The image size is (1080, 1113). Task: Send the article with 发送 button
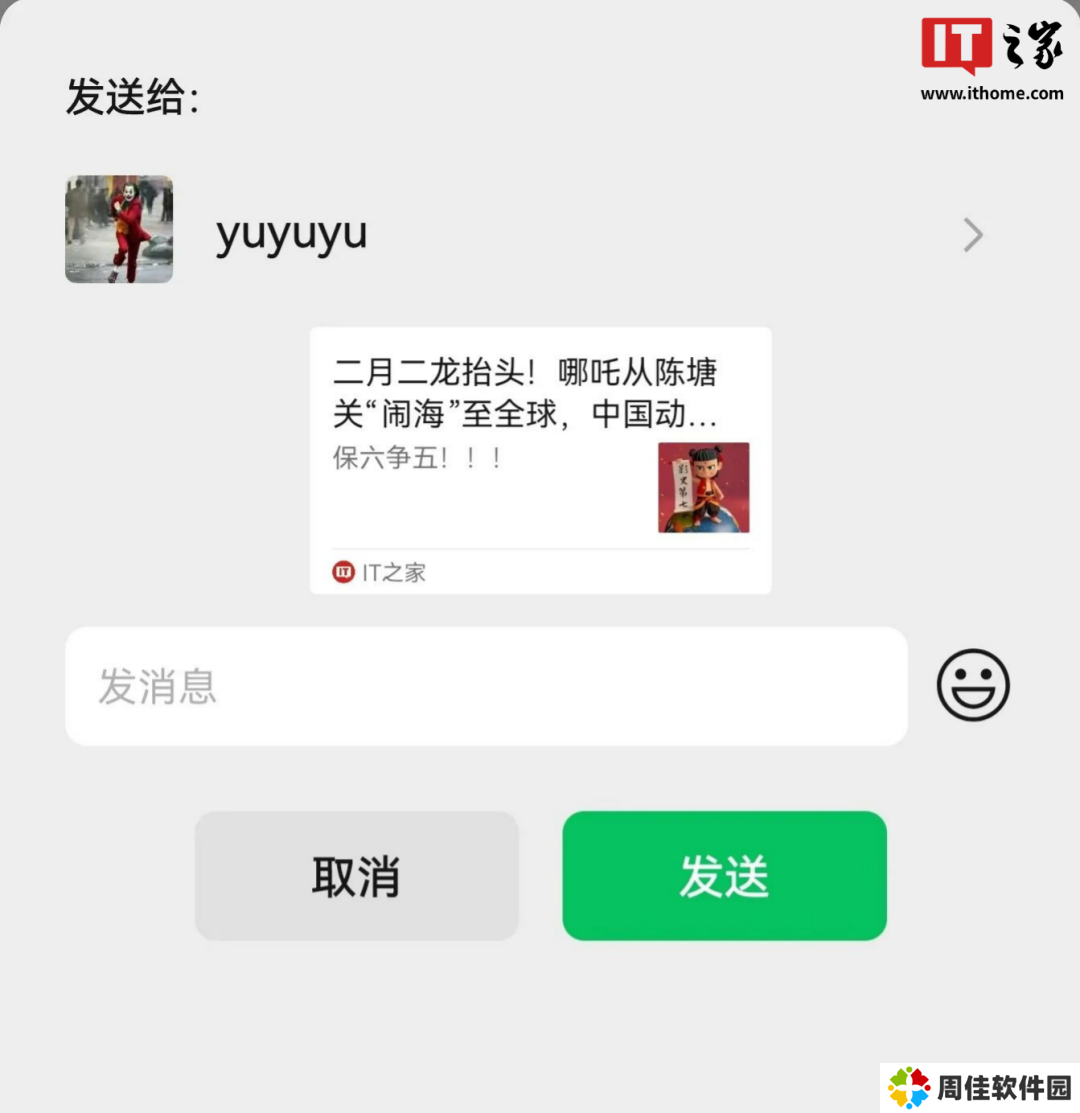pos(724,876)
